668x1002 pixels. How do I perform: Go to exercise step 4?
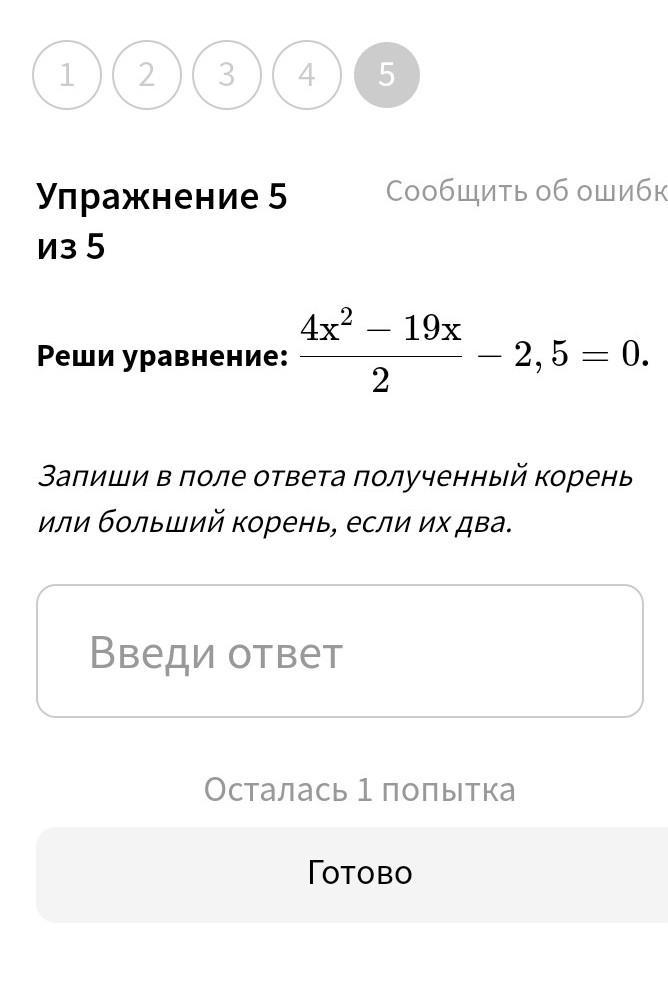307,75
